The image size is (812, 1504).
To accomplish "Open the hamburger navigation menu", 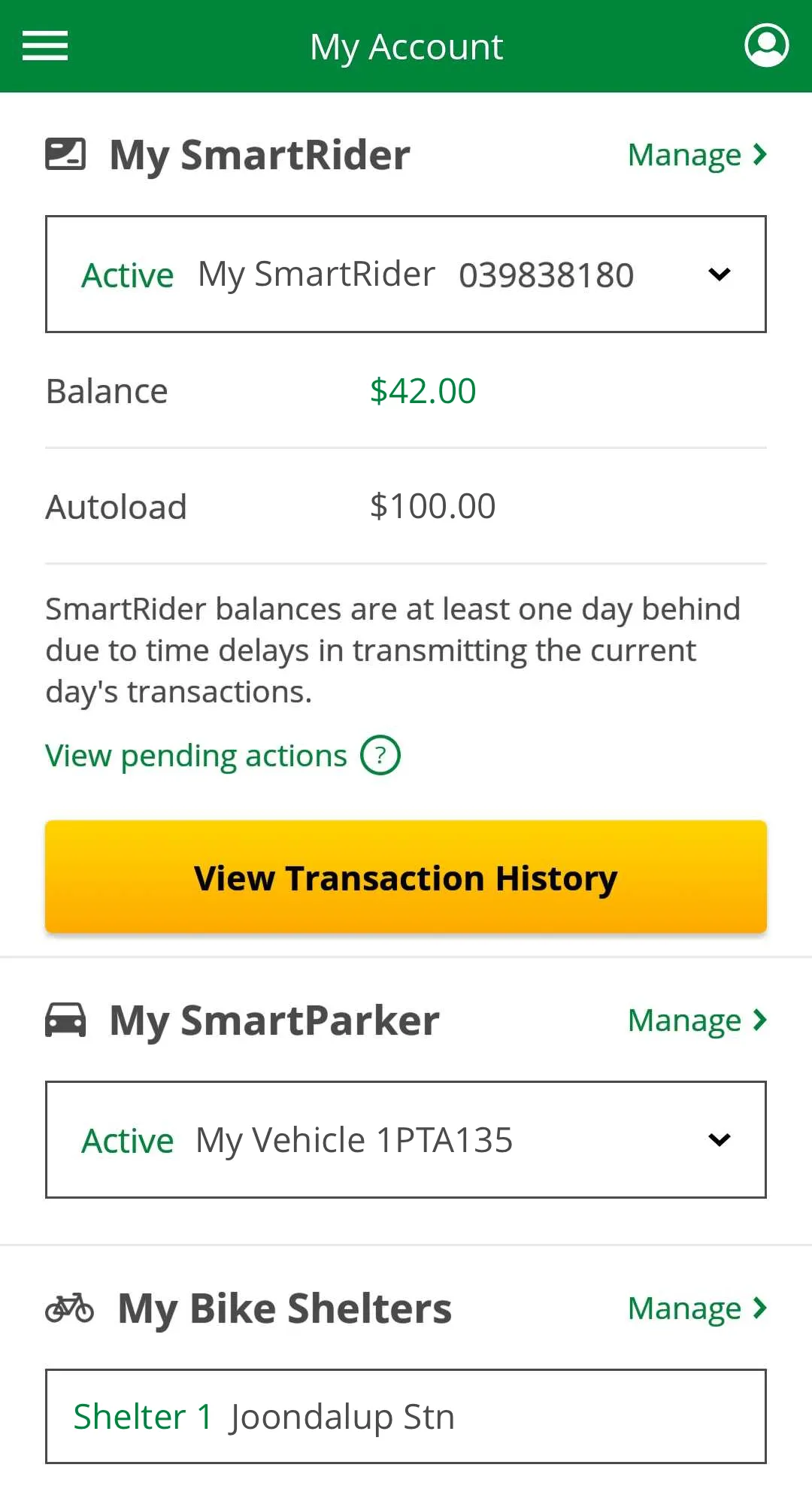I will pyautogui.click(x=45, y=45).
